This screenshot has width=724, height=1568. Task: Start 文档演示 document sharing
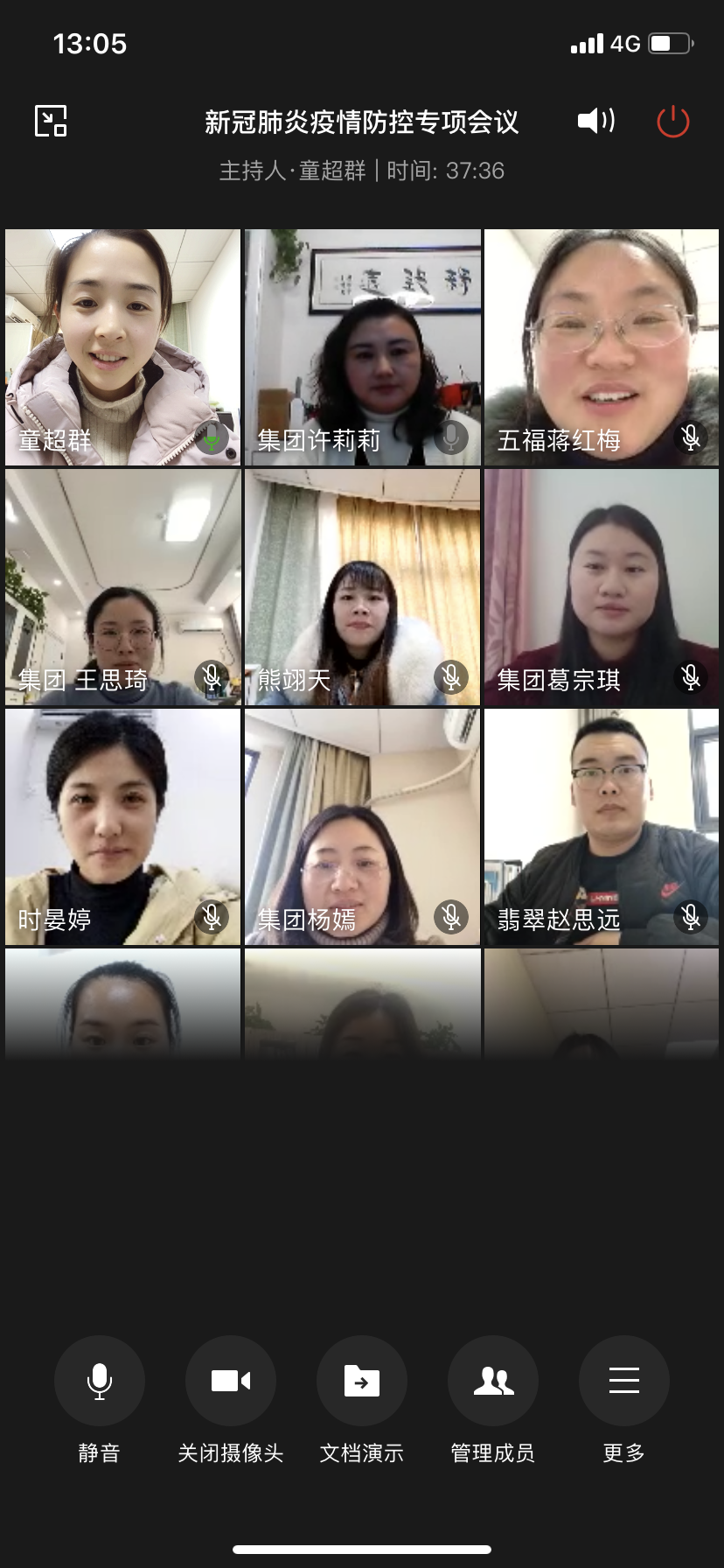(x=362, y=1381)
